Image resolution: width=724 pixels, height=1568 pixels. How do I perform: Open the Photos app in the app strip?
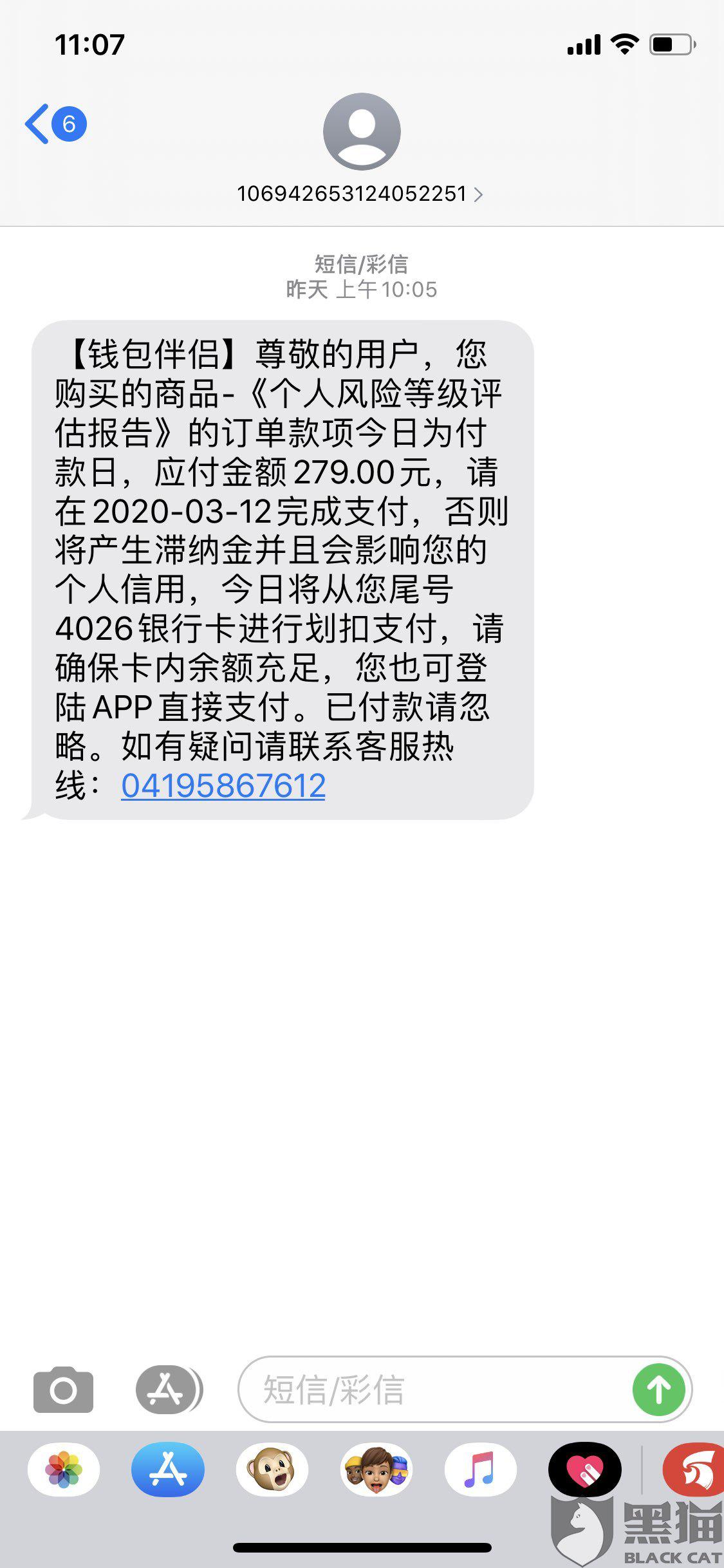(x=64, y=1470)
